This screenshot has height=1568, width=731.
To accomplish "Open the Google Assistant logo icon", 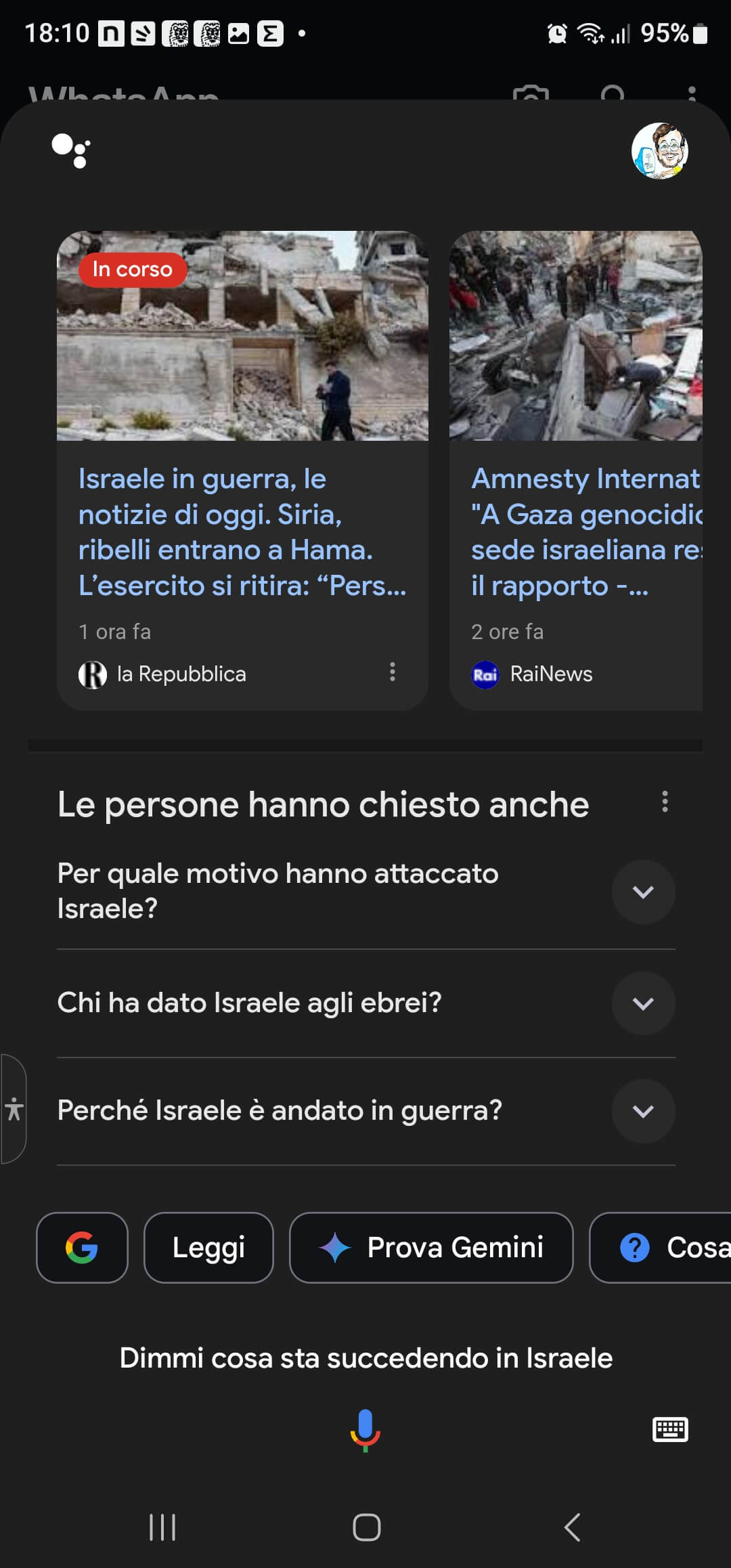I will 71,150.
